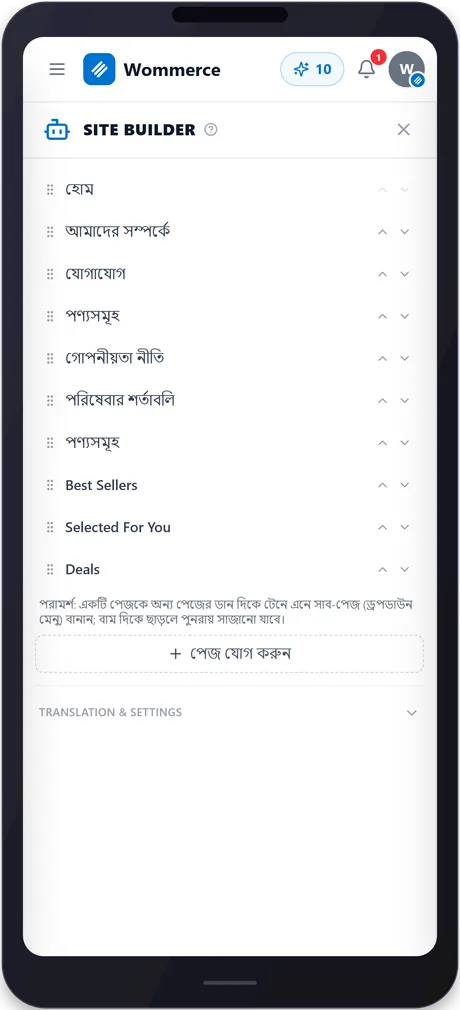The image size is (460, 1010).
Task: Move Best Sellers page up
Action: [382, 485]
